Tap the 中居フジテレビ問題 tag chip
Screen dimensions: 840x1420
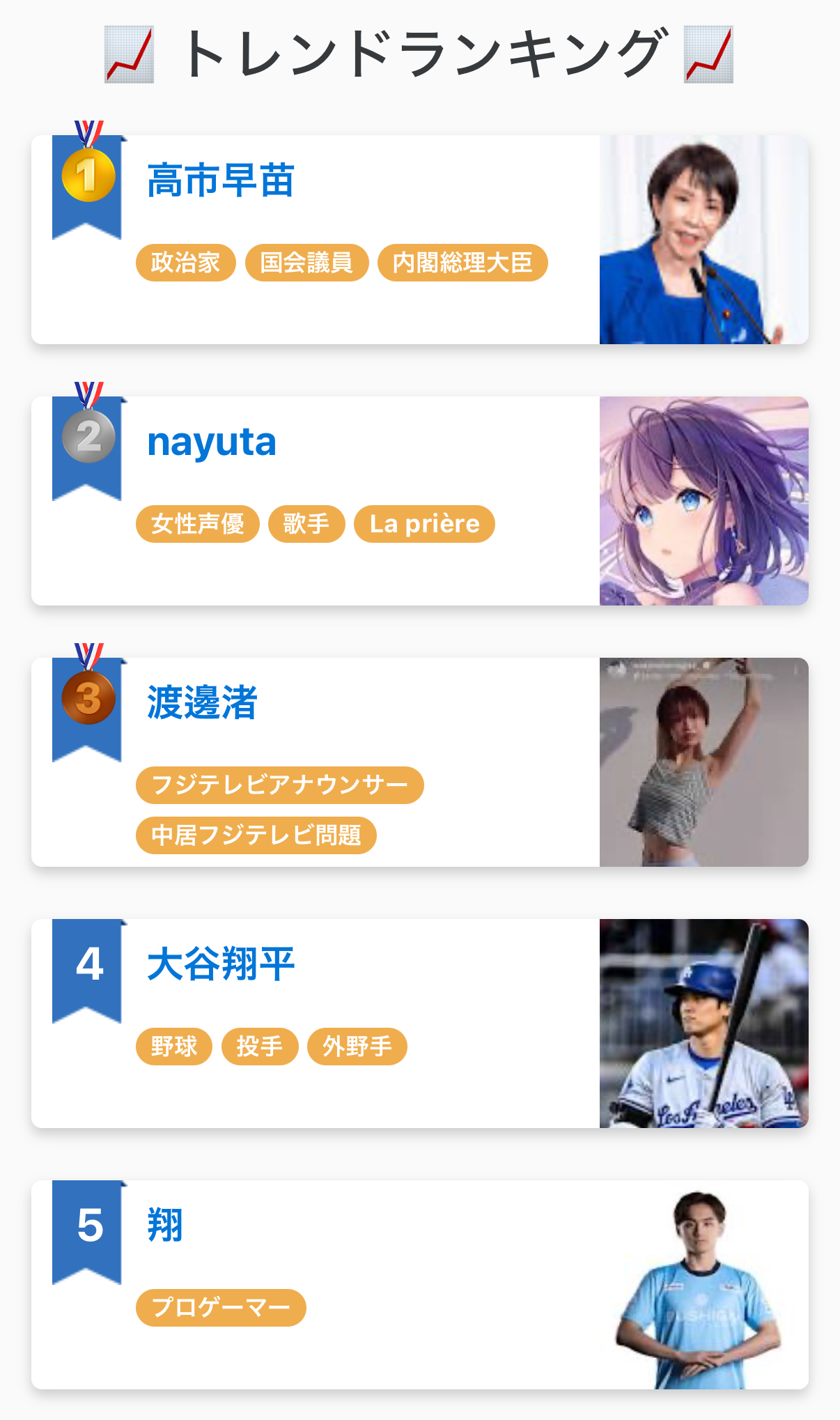click(256, 835)
